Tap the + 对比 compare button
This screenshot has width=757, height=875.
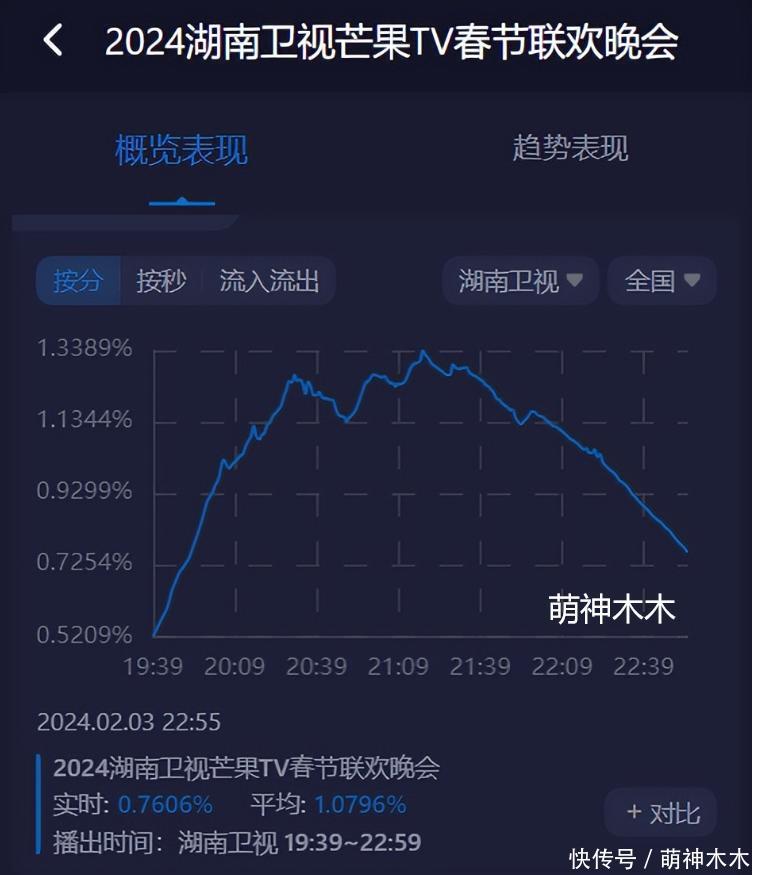point(662,813)
